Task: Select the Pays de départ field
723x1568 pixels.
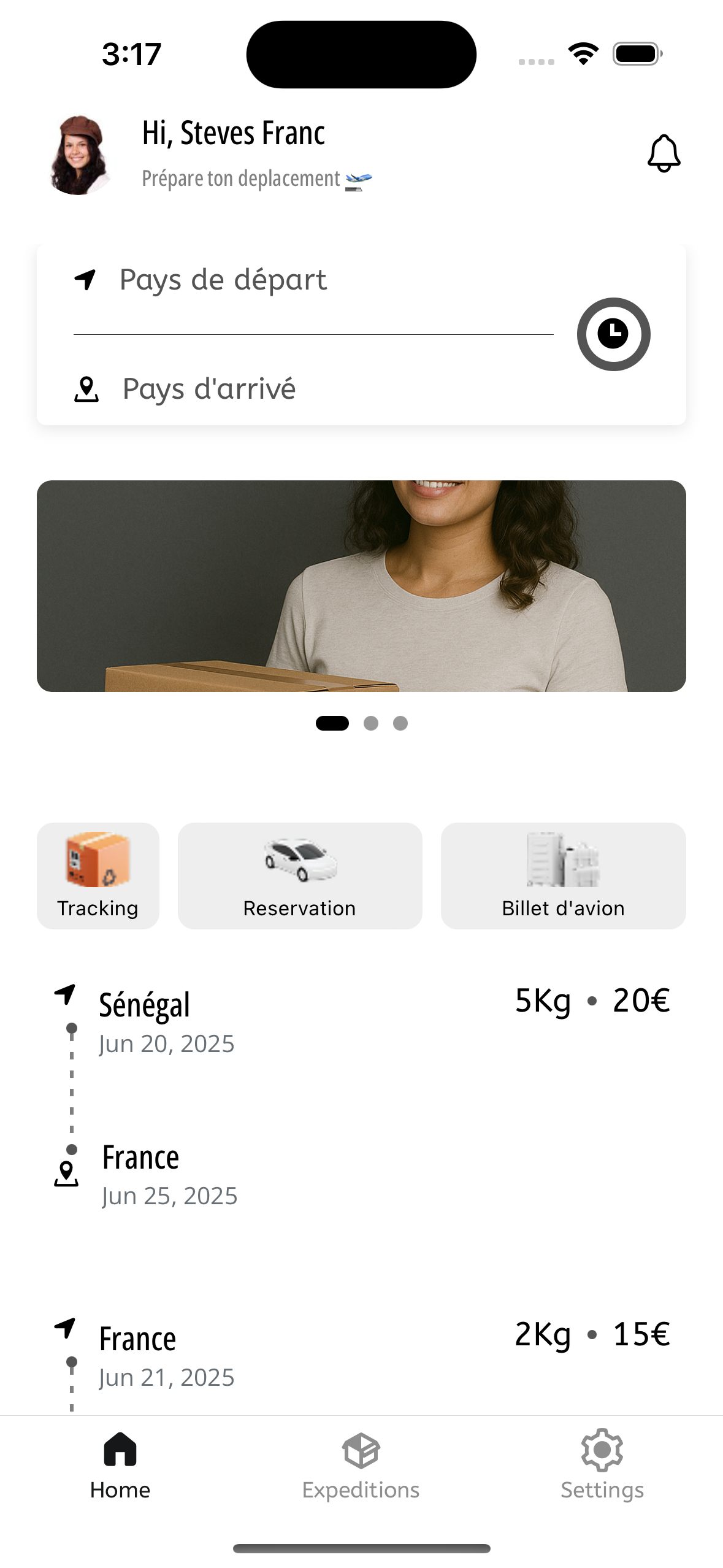Action: (x=313, y=280)
